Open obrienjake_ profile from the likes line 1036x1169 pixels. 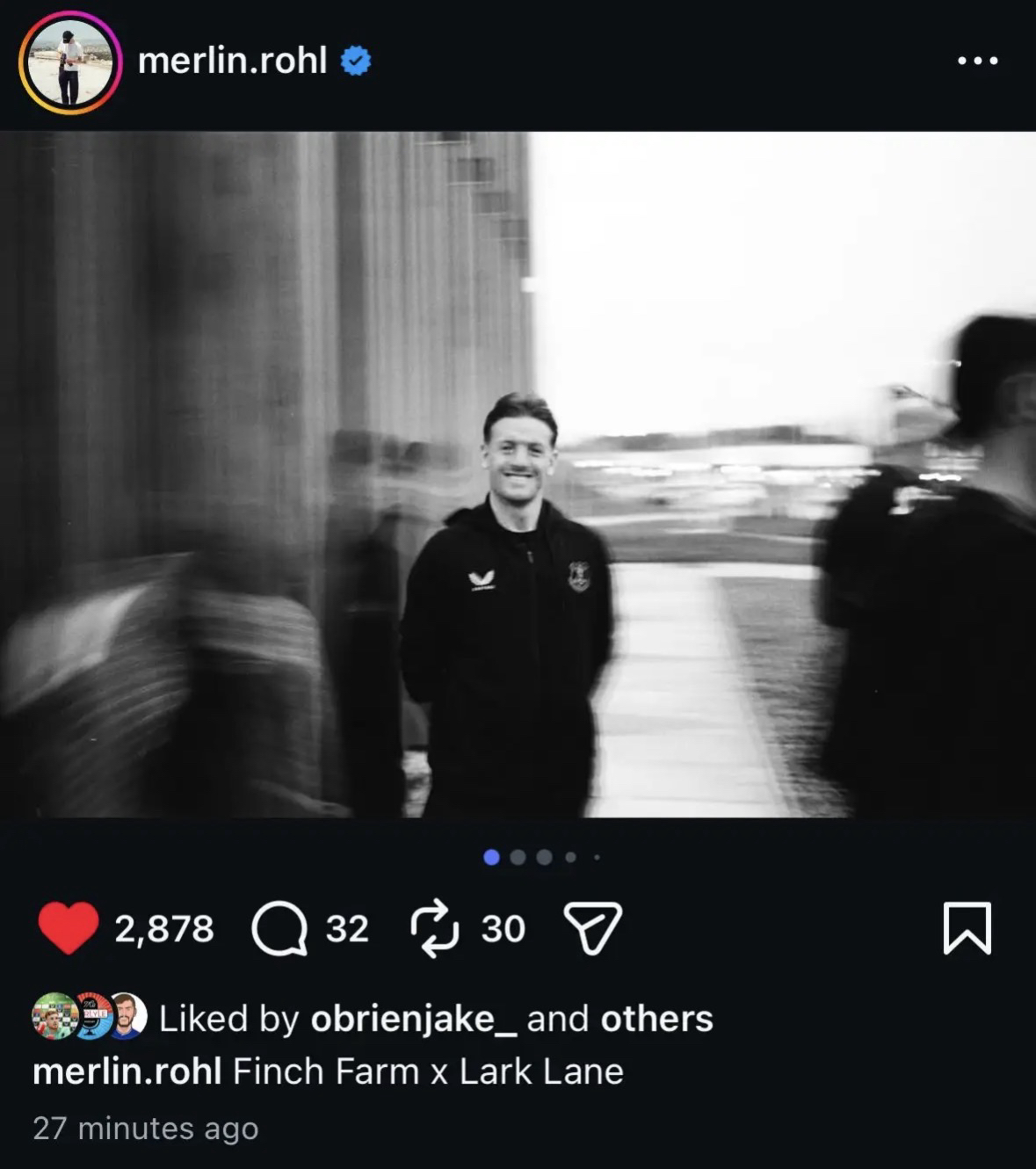coord(414,1019)
